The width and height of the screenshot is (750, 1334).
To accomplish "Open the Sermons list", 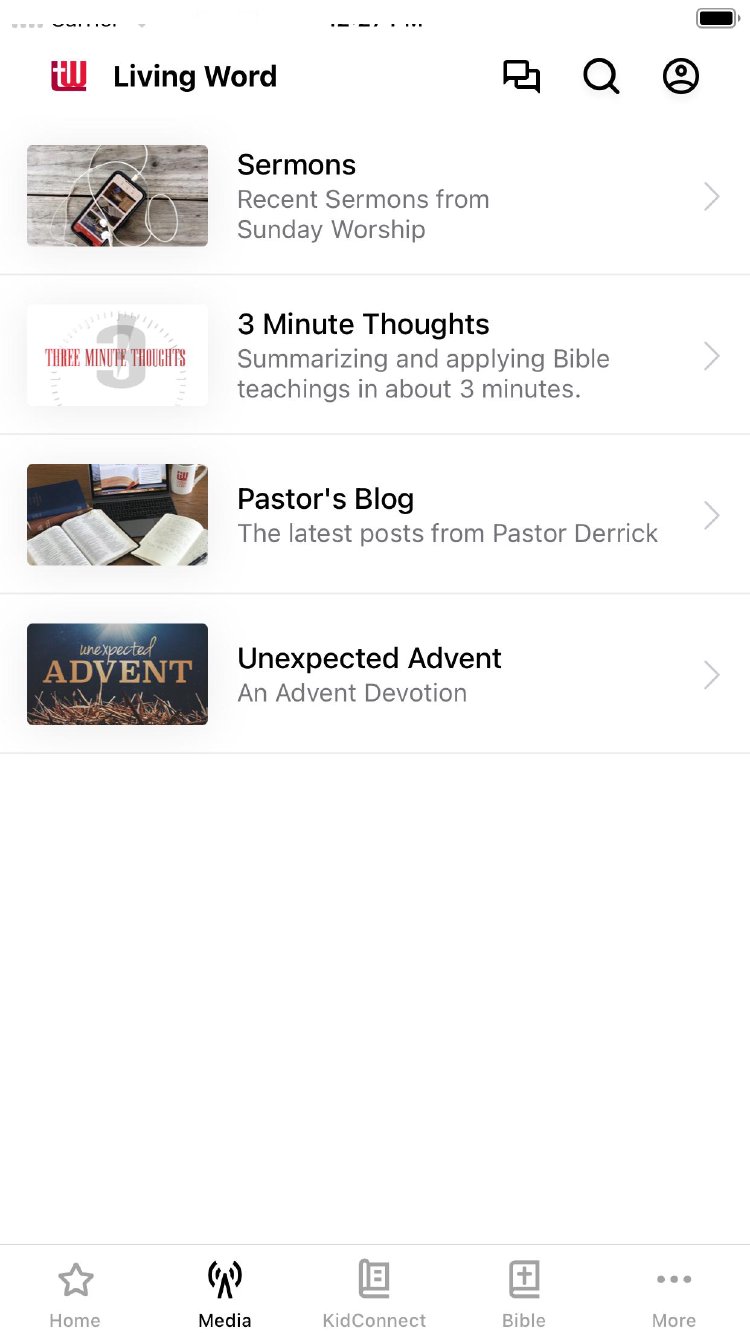I will click(375, 196).
